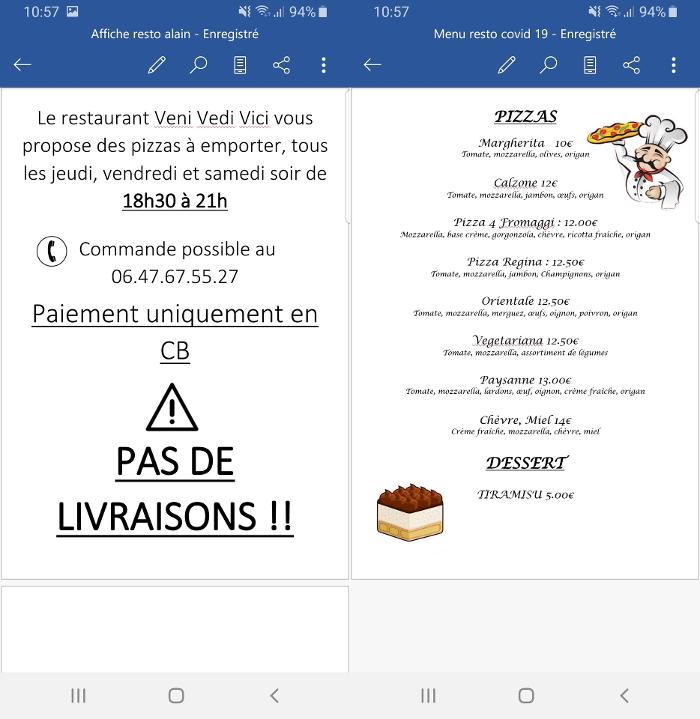Edit the Affiche resto alain document

tap(157, 65)
